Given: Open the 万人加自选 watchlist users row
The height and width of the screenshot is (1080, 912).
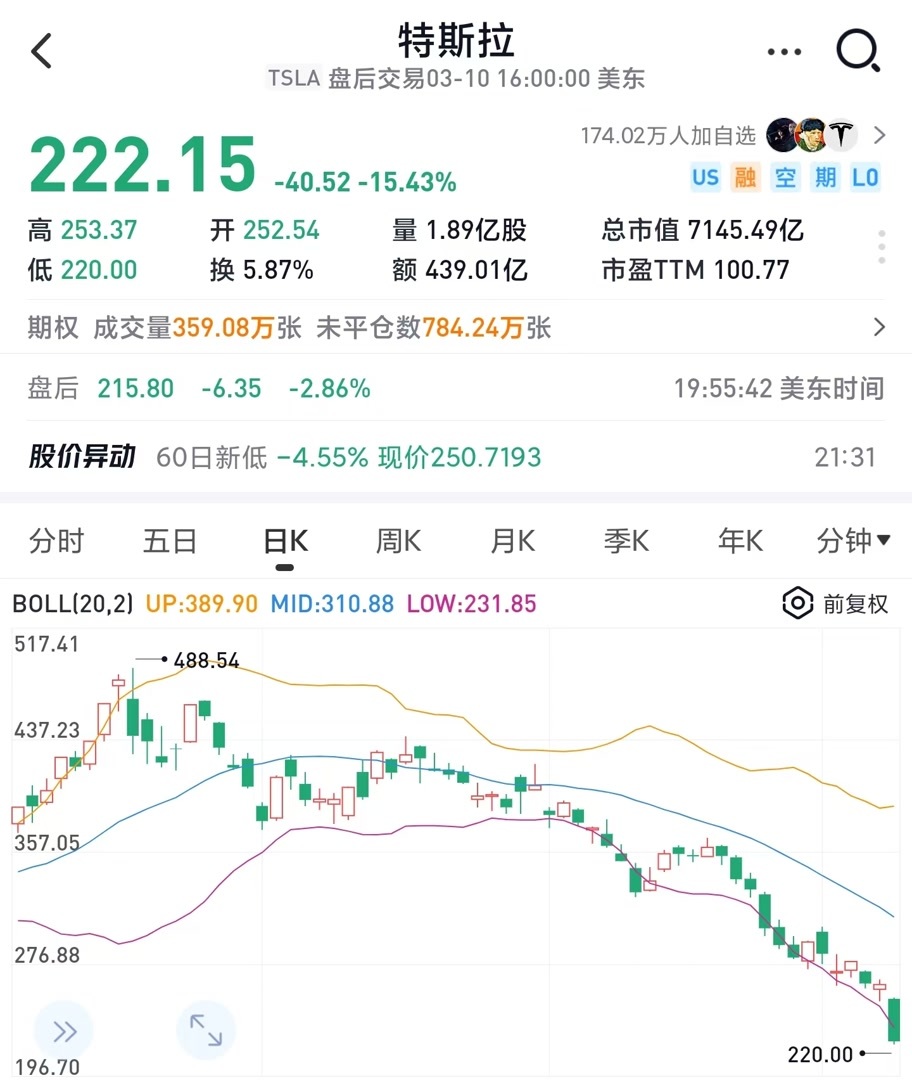Looking at the screenshot, I should (730, 135).
